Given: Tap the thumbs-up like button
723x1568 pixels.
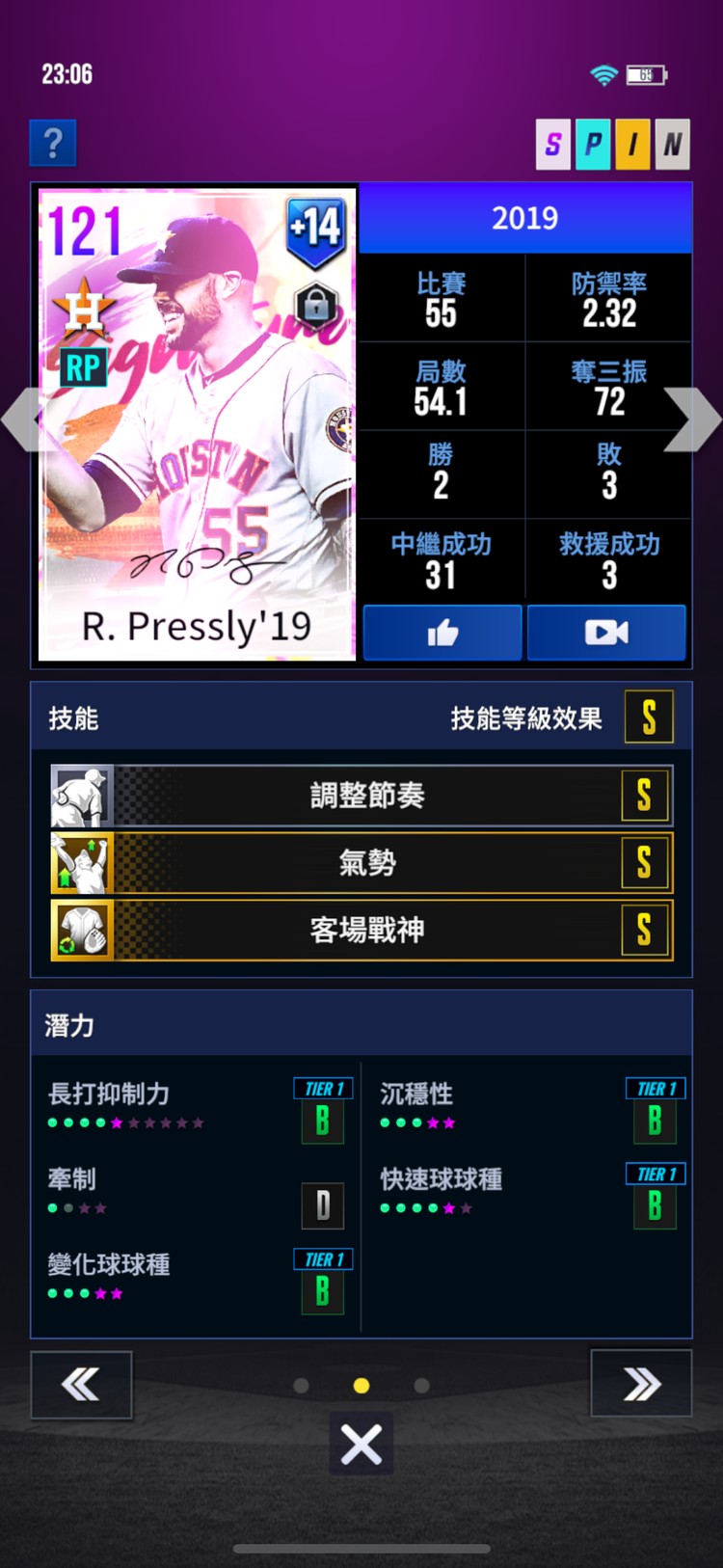Looking at the screenshot, I should pos(442,633).
